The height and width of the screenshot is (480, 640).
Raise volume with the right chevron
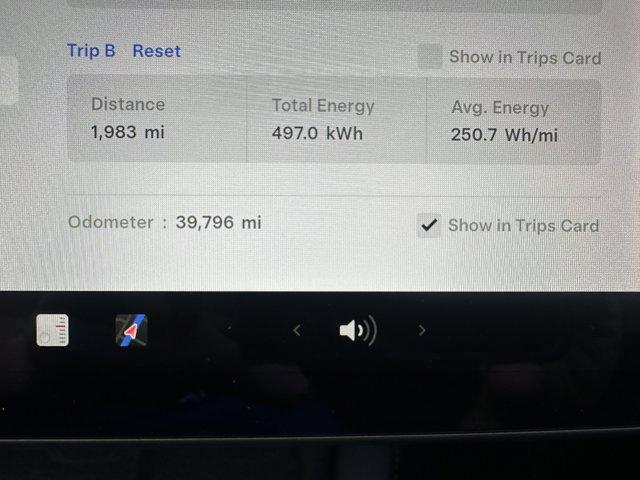click(x=422, y=330)
